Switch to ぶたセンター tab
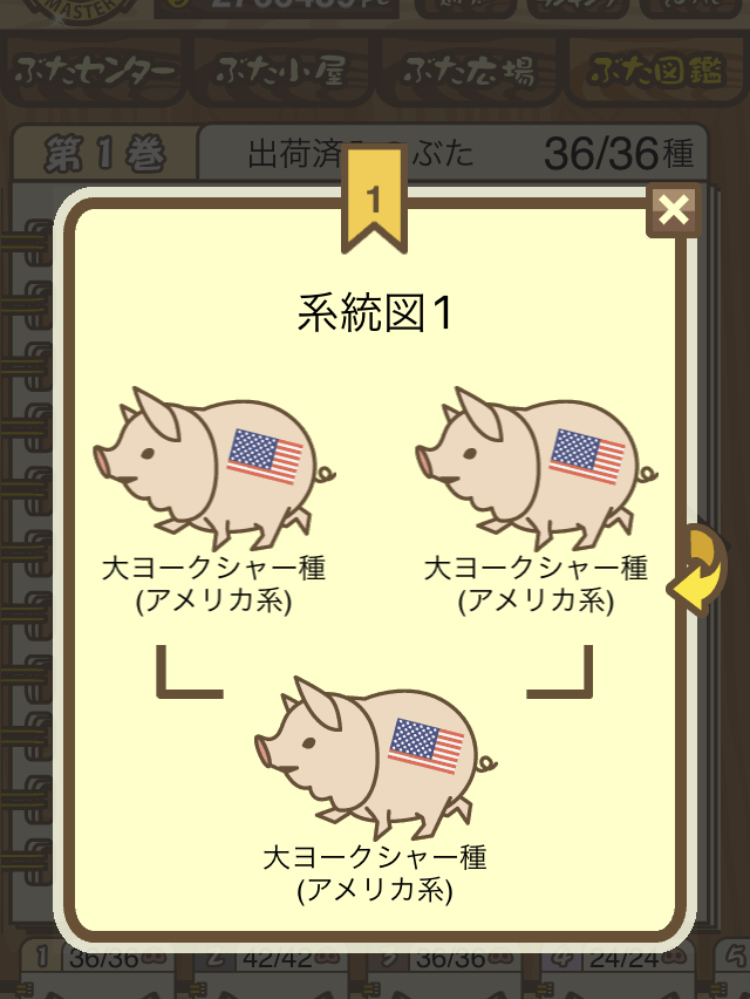 95,72
